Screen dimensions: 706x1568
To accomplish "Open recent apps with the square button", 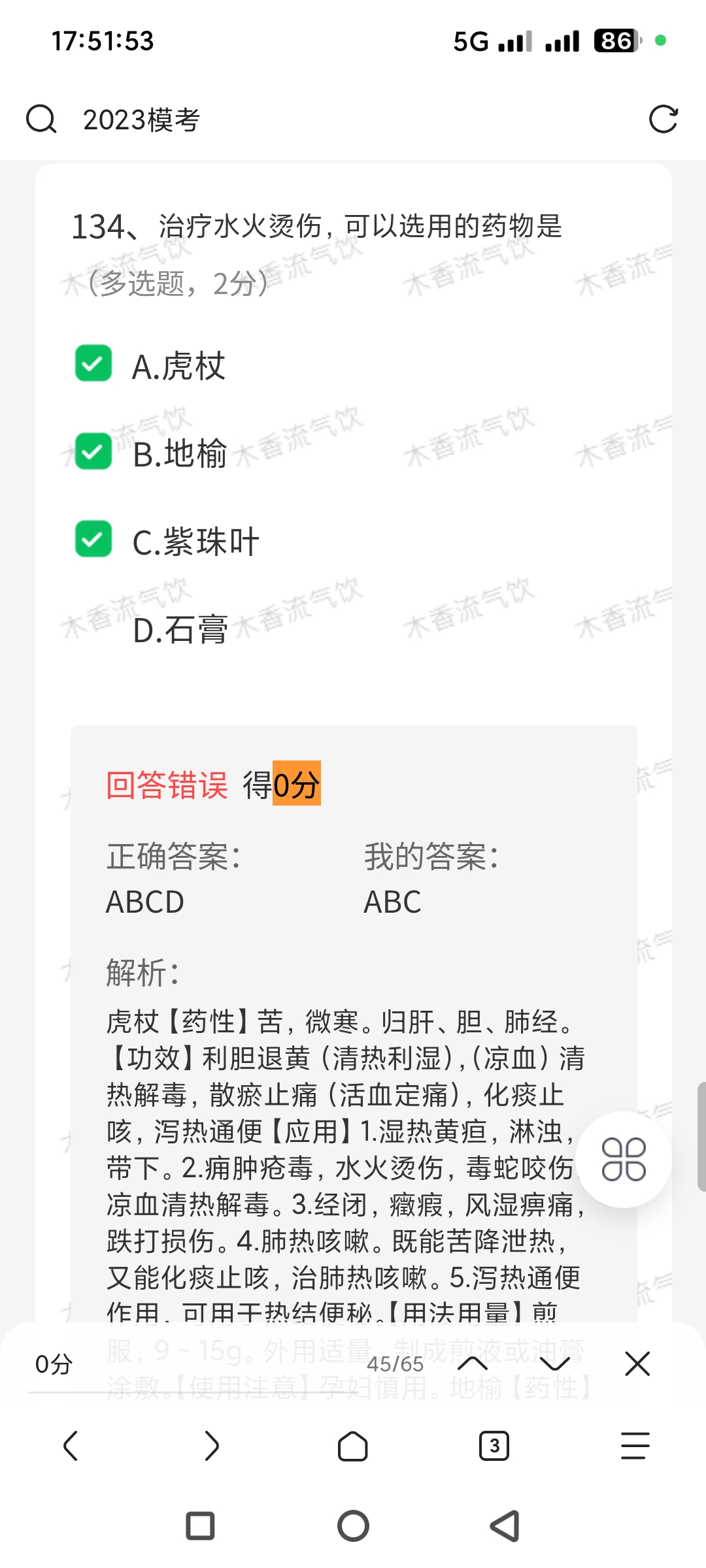I will pos(201,1526).
